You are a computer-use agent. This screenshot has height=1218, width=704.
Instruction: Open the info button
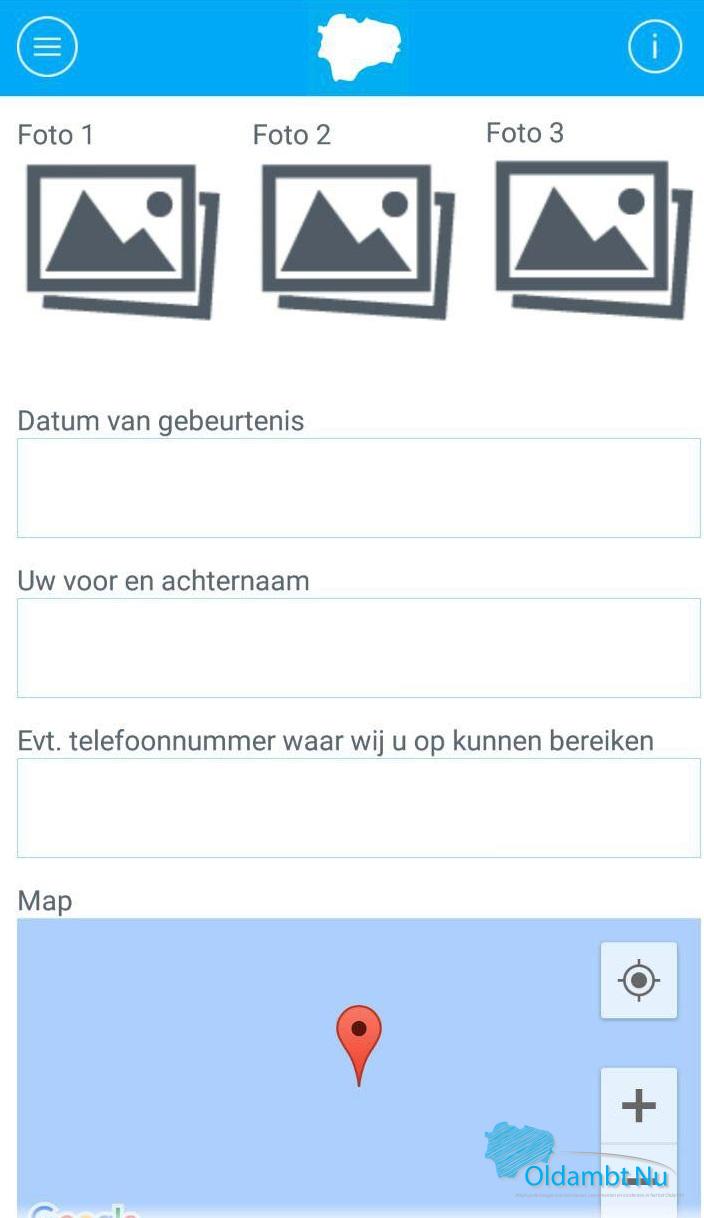pos(654,47)
